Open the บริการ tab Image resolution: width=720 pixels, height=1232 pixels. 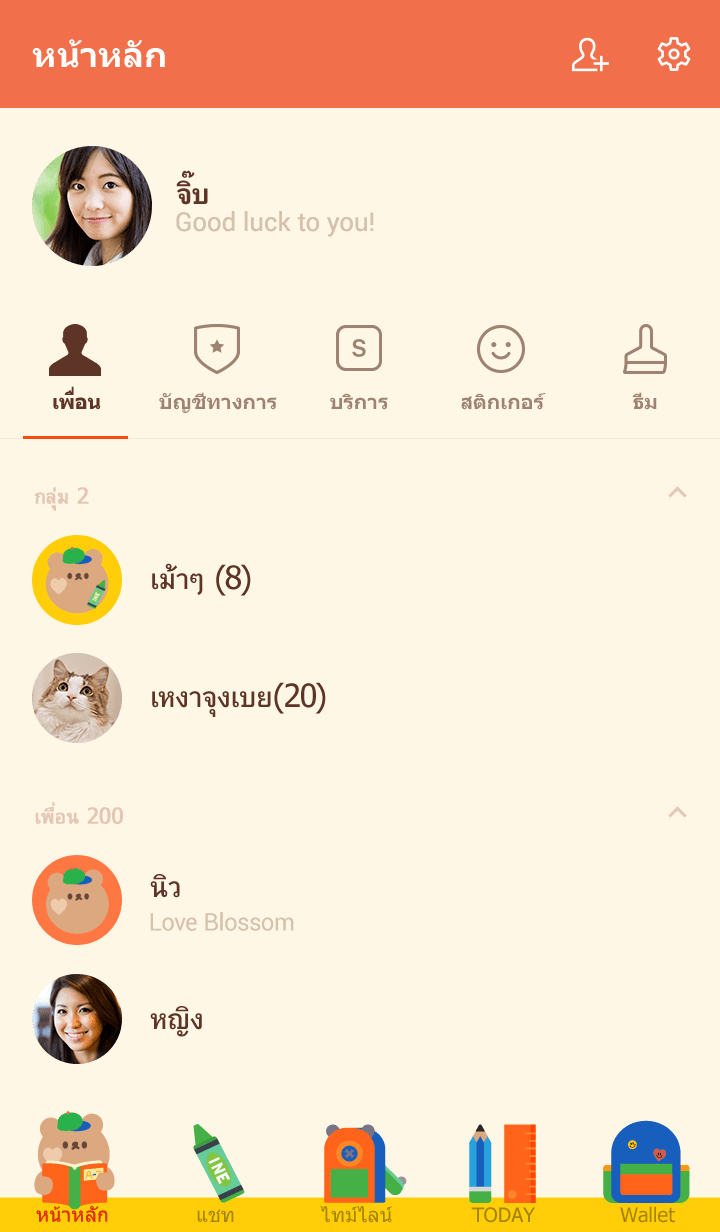[x=359, y=371]
